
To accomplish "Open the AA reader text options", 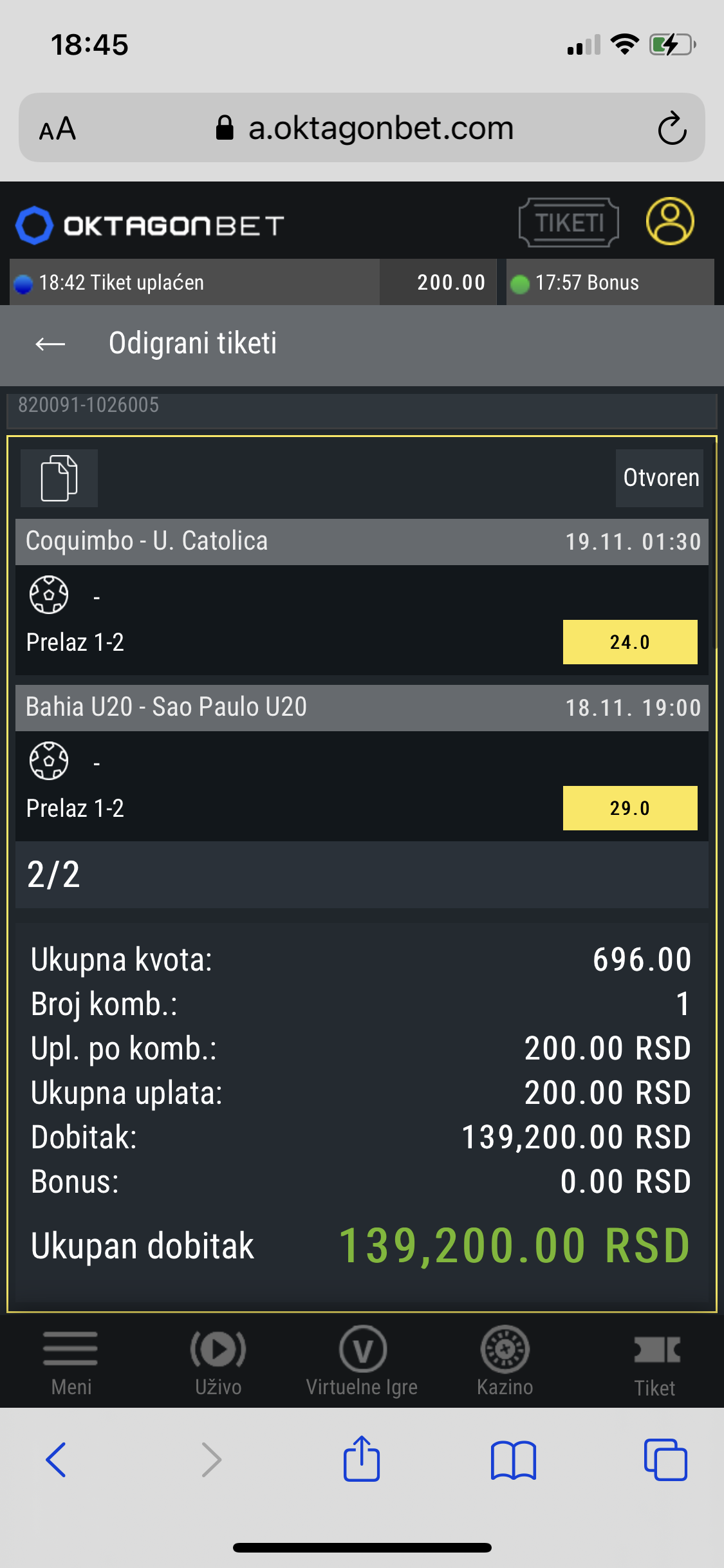I will click(x=57, y=129).
